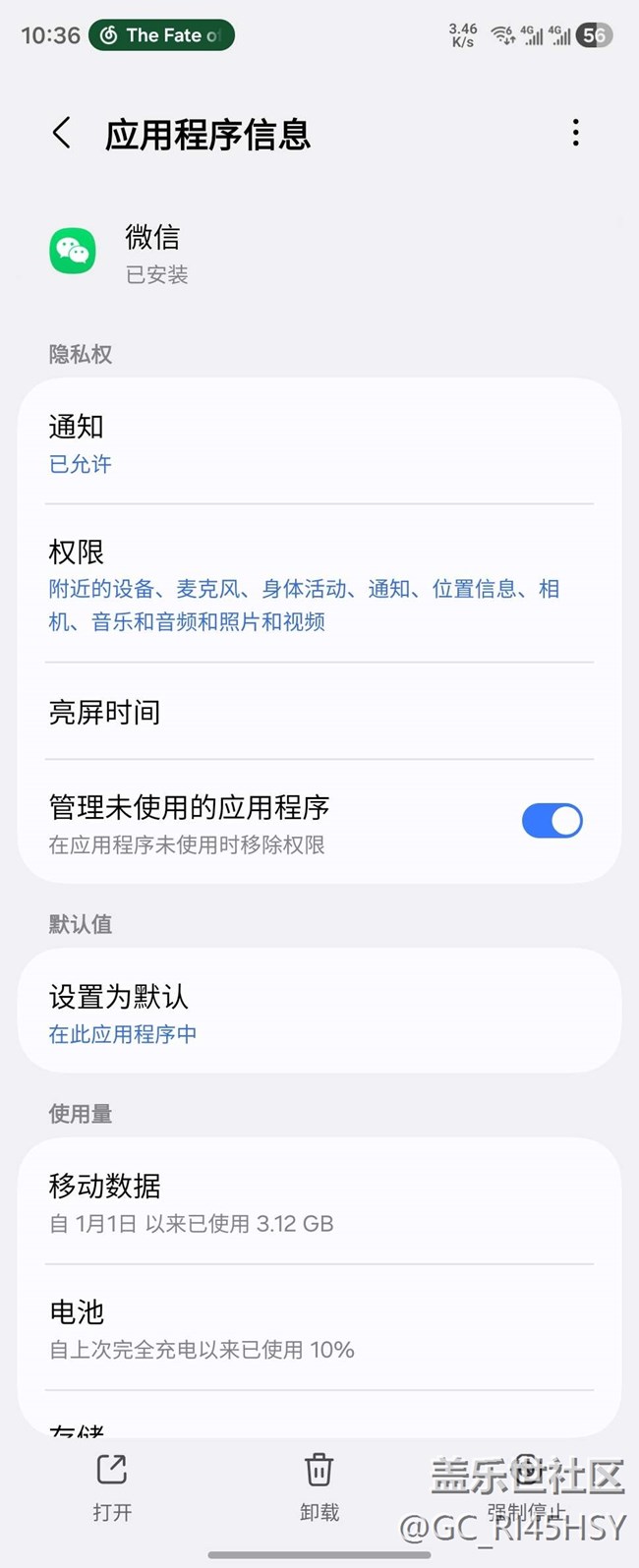View the 权限 permissions list
Screen dimensions: 639x1568
(x=319, y=586)
